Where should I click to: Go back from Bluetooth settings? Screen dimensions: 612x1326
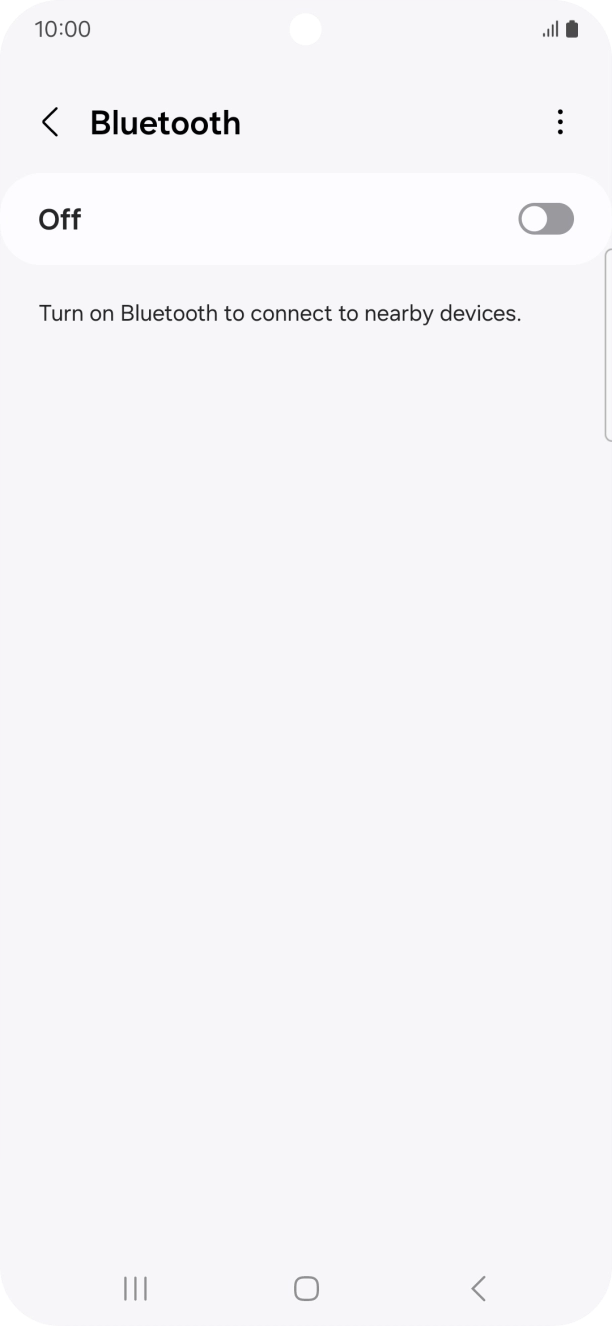coord(50,123)
